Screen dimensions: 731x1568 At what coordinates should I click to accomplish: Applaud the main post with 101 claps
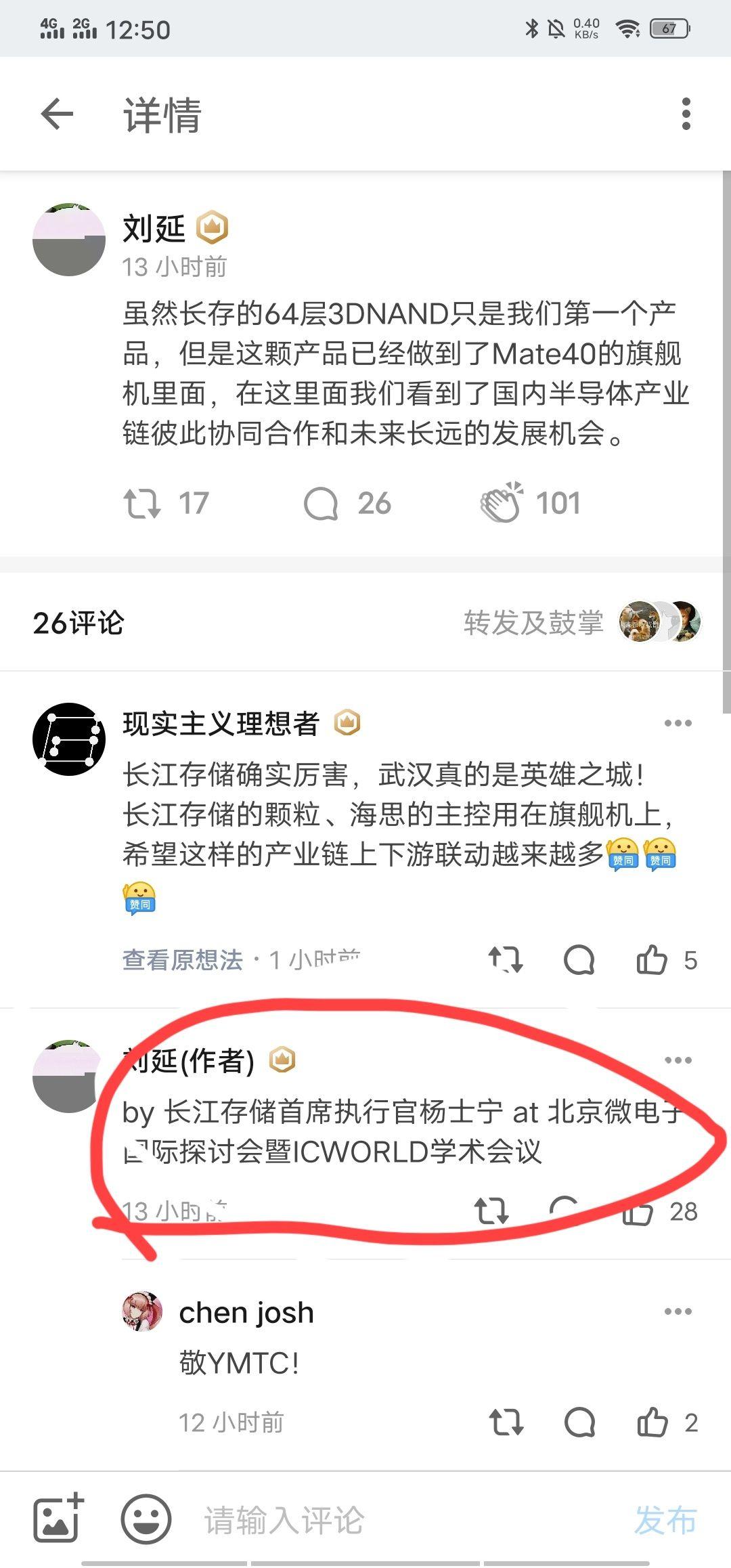[x=531, y=502]
